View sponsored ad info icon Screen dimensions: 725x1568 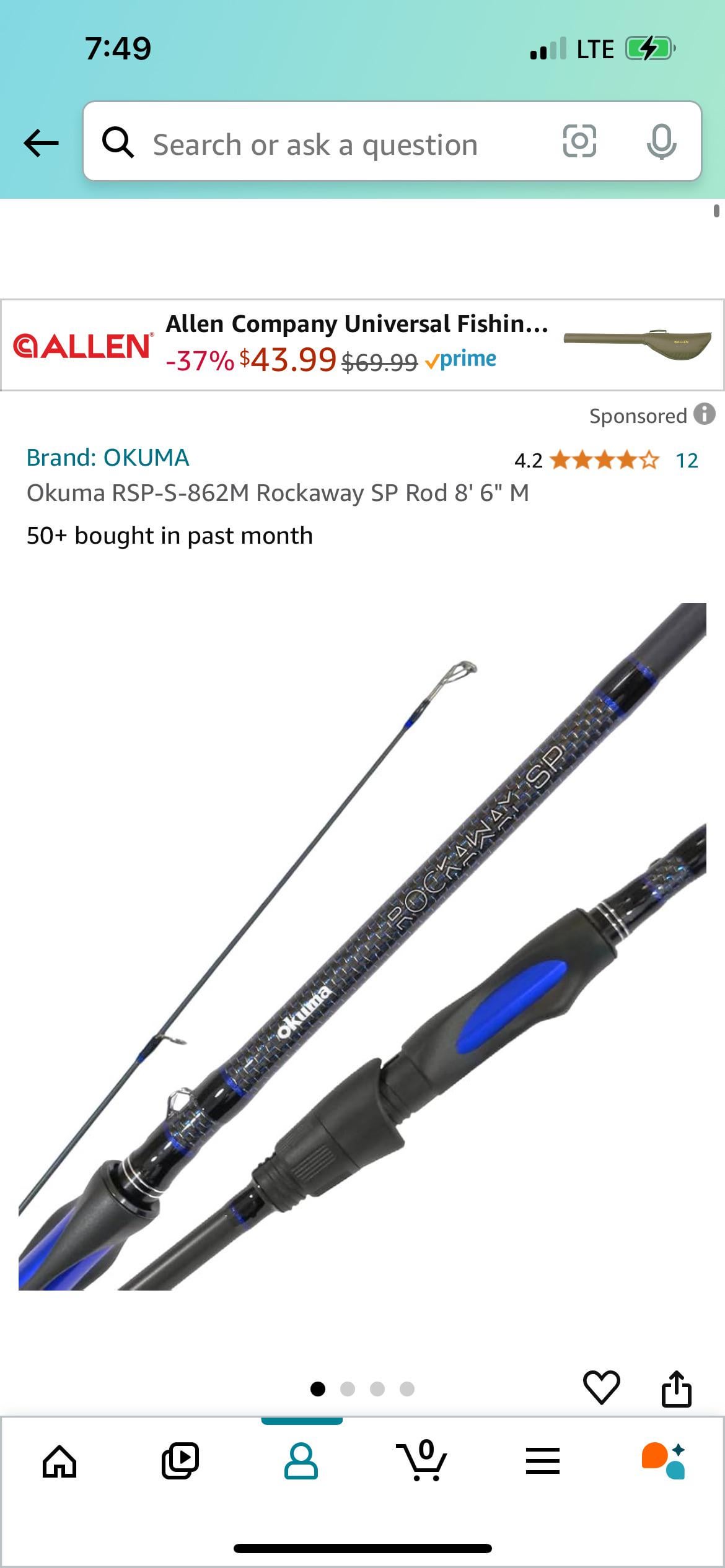[704, 414]
